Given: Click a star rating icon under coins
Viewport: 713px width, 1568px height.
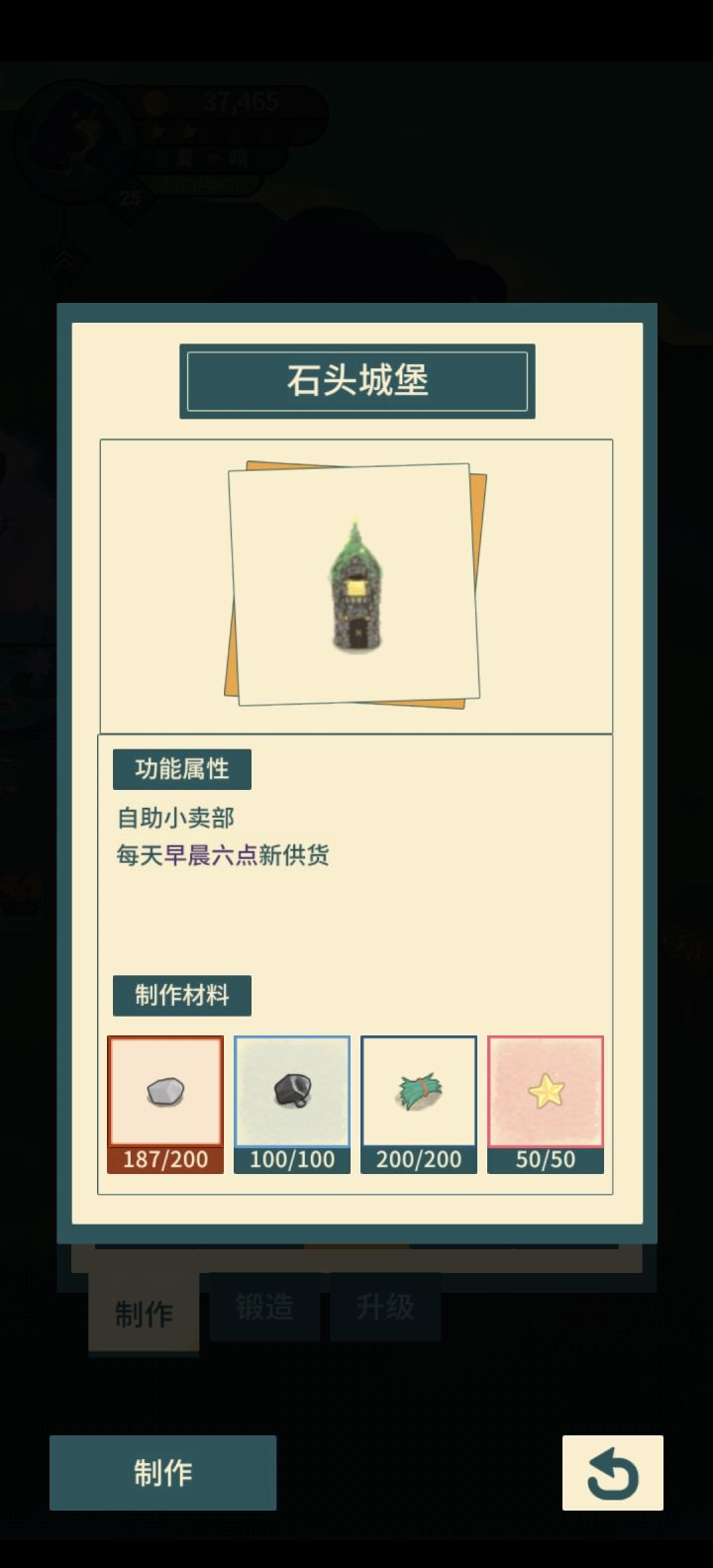Looking at the screenshot, I should pos(158,130).
